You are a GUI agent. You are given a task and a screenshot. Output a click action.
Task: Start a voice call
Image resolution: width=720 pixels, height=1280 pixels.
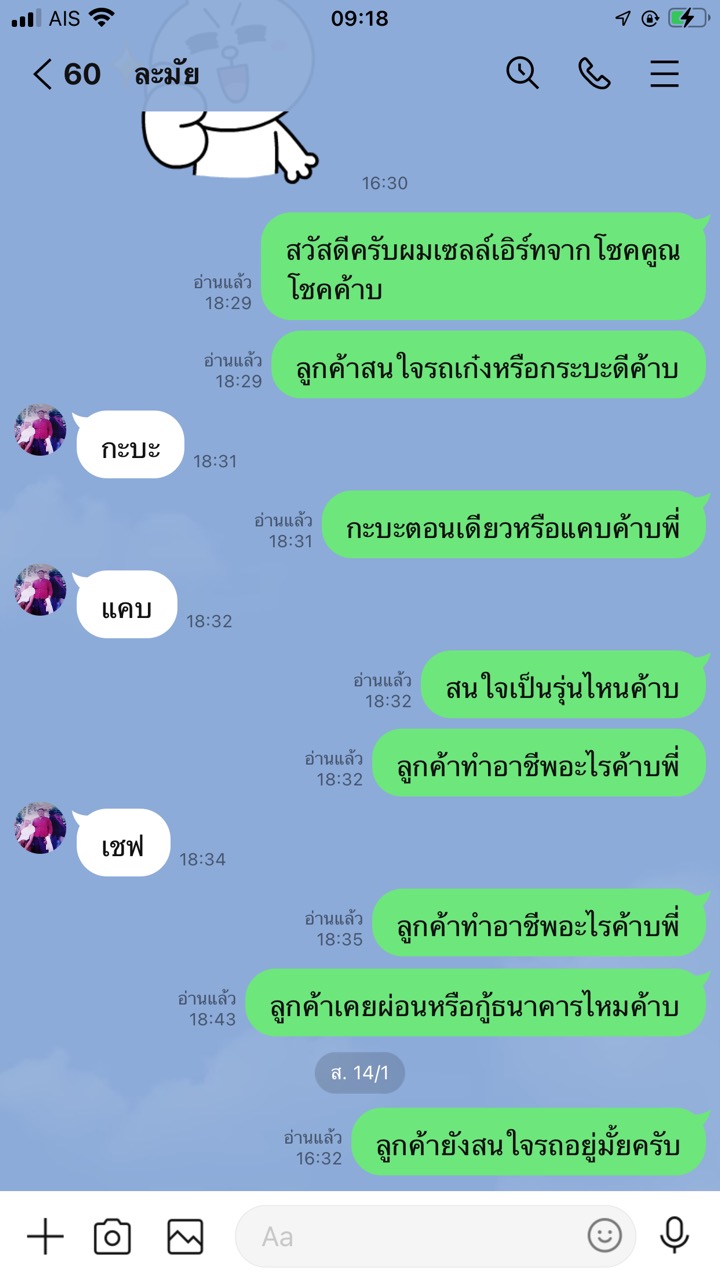(x=594, y=73)
